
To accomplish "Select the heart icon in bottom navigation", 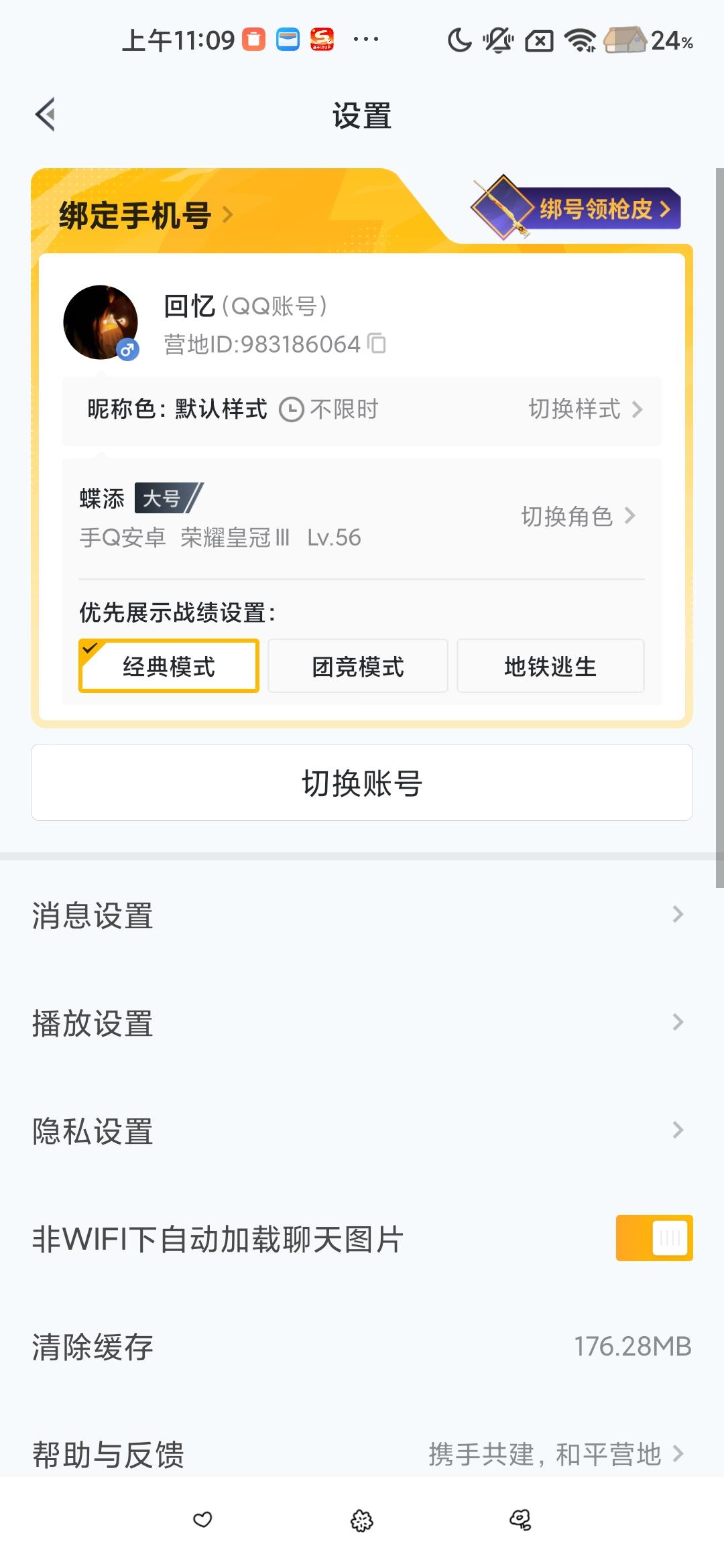I will (203, 1520).
